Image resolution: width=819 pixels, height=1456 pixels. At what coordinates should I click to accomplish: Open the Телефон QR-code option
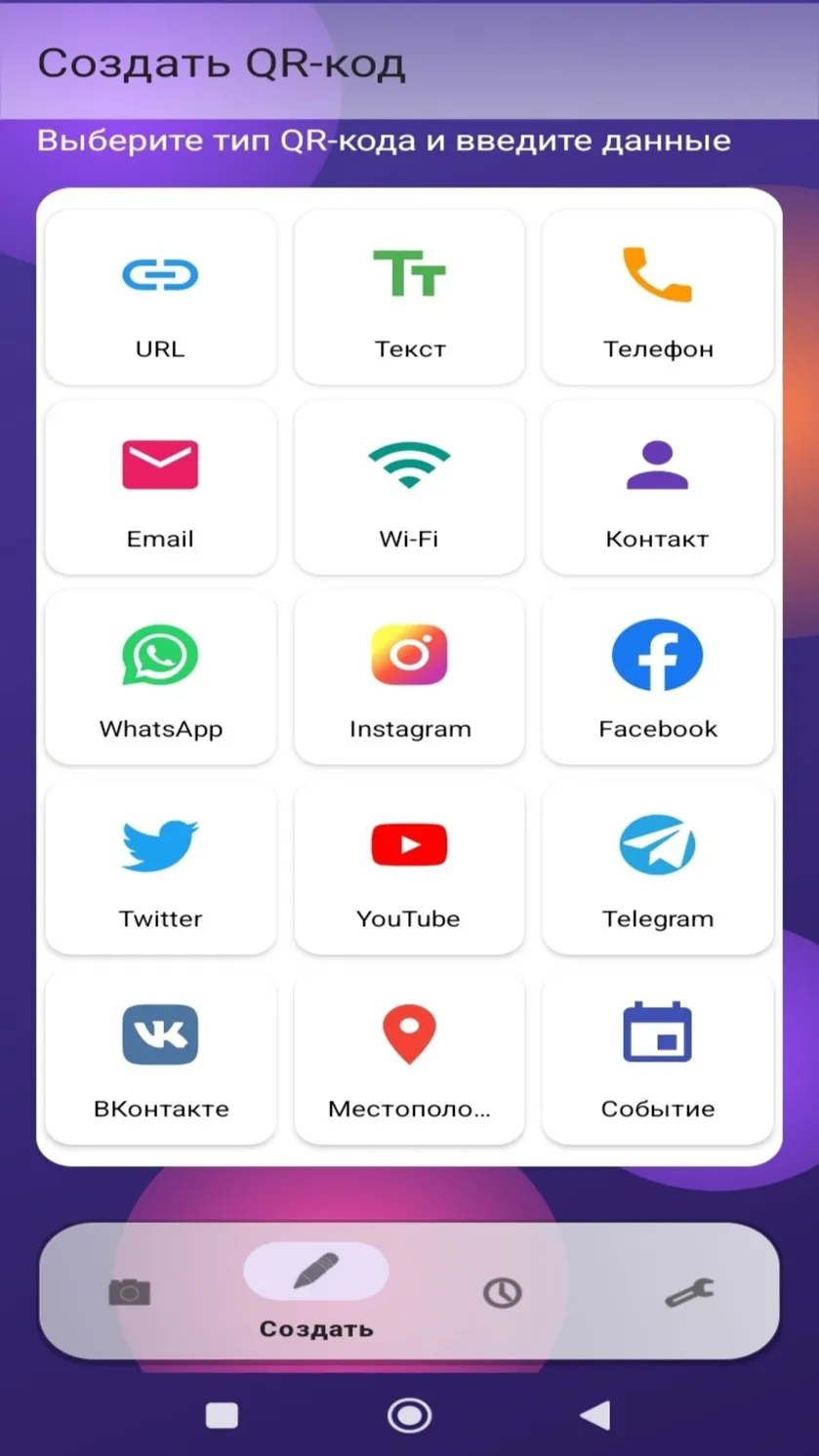[x=658, y=297]
